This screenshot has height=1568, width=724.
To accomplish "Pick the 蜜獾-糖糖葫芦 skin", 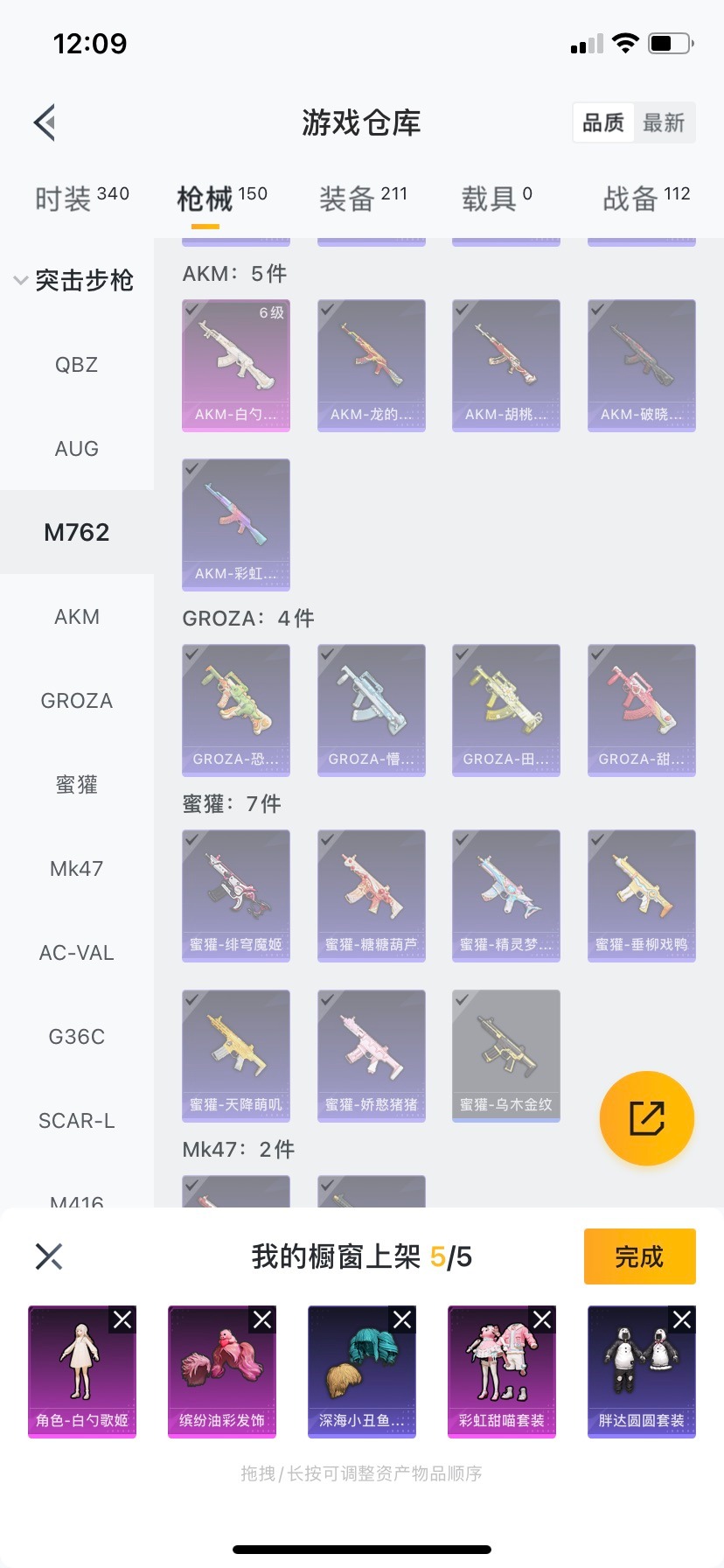I will tap(371, 895).
